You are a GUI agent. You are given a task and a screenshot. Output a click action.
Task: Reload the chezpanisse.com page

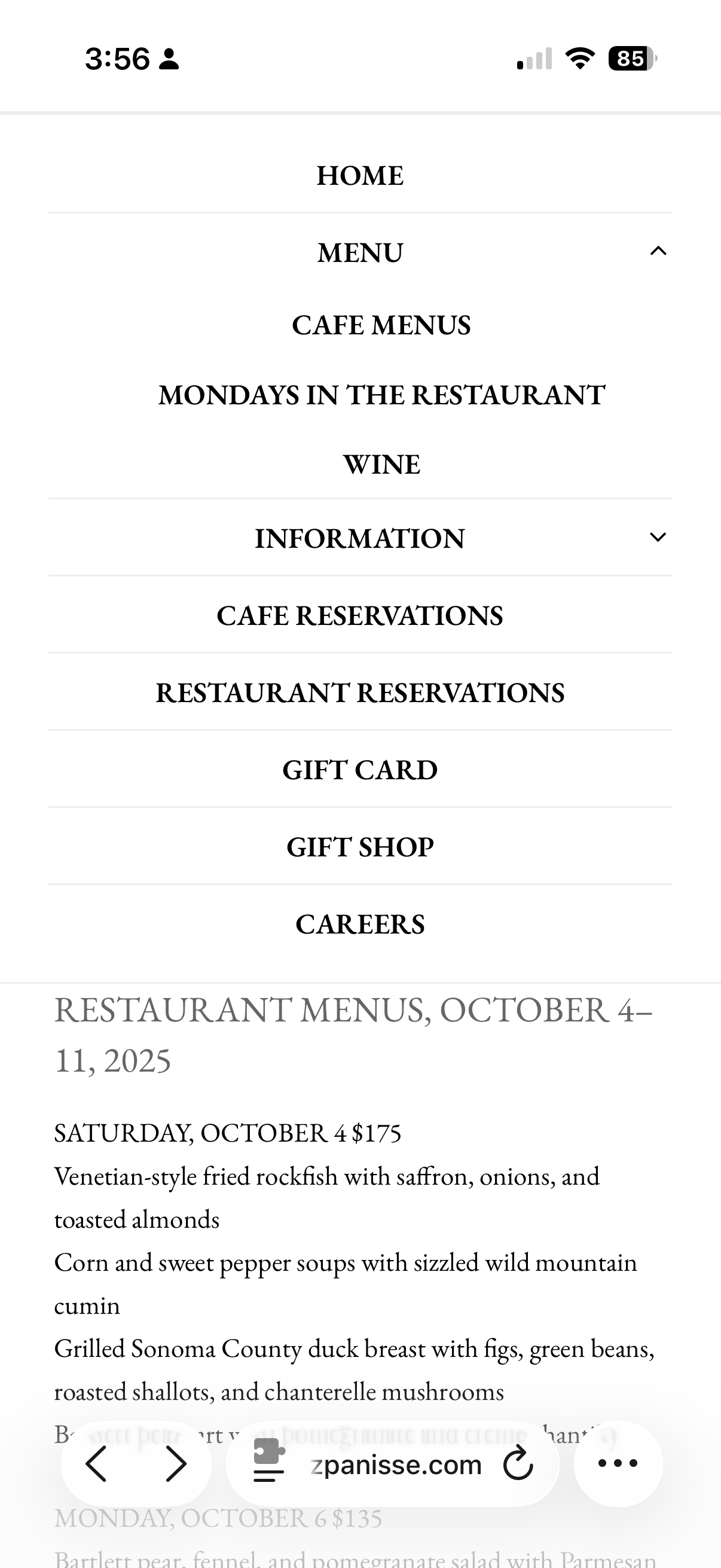[x=517, y=1463]
